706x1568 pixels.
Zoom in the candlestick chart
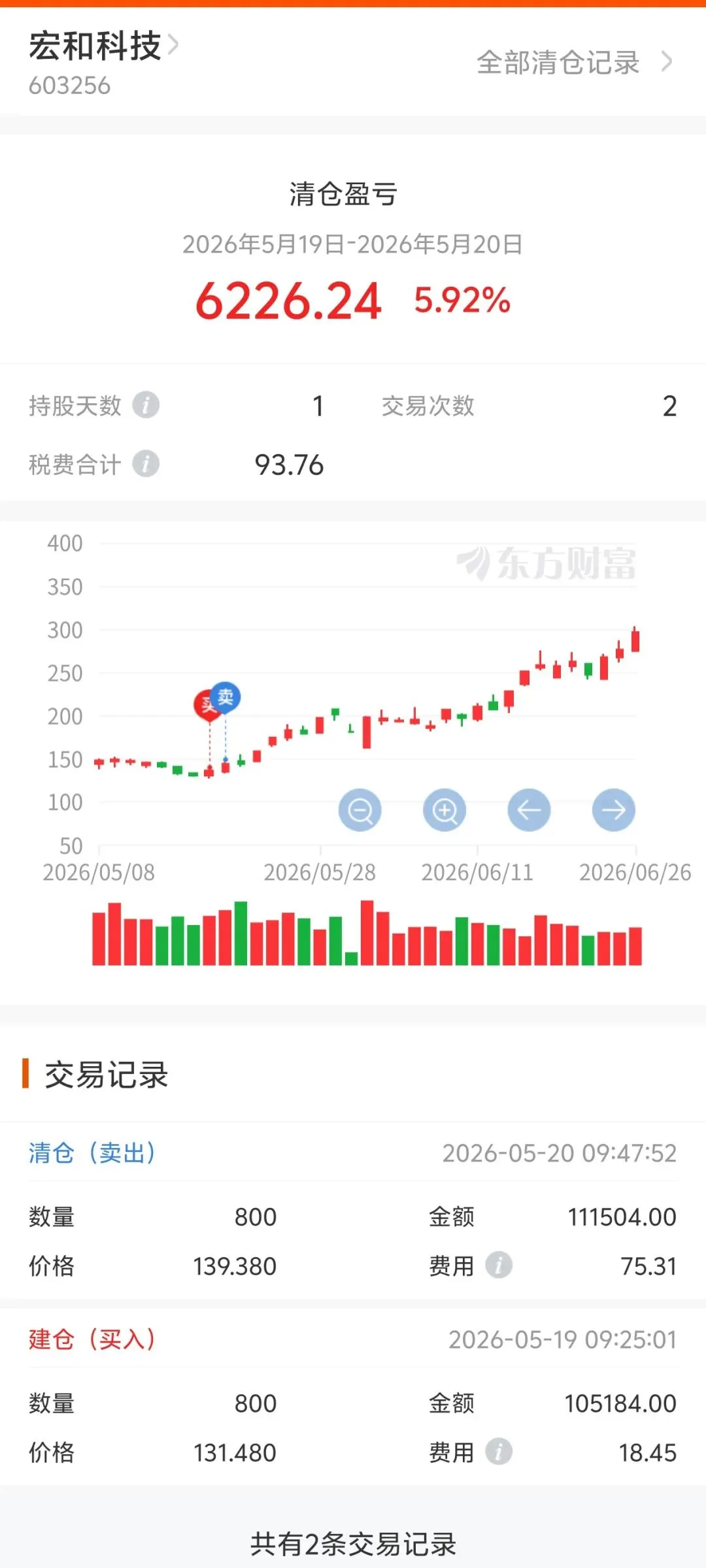[x=445, y=810]
